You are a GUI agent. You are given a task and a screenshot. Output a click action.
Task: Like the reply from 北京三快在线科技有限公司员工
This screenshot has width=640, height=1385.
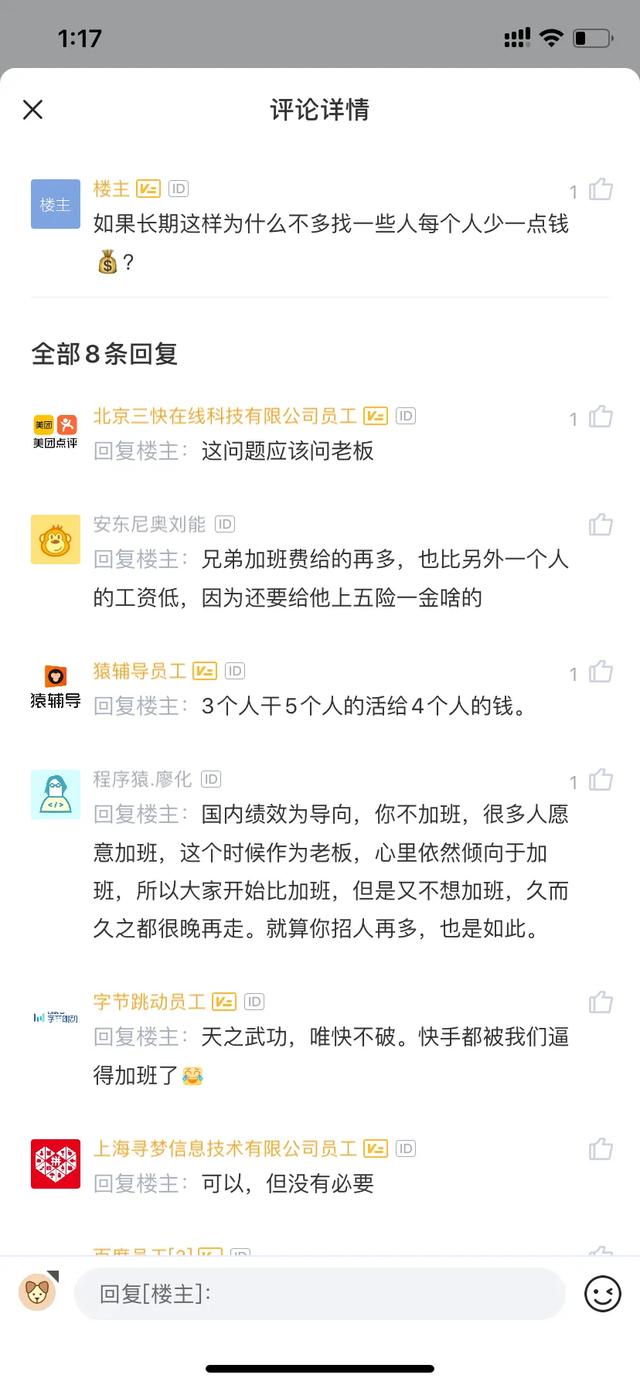[600, 416]
